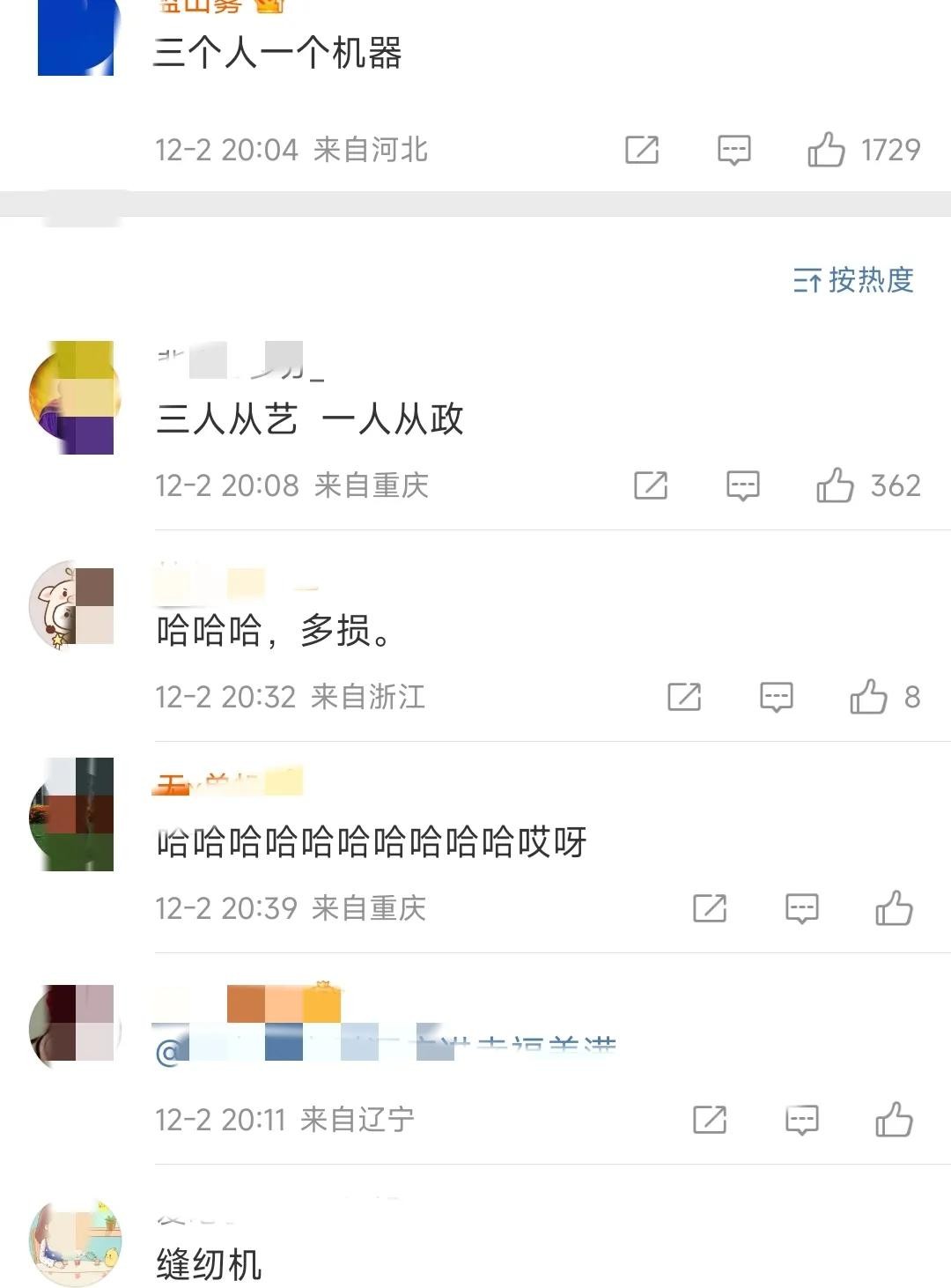Like the 哈哈哈哈哈哈哈哈哈哈哎呀 comment
This screenshot has height=1288, width=951.
pyautogui.click(x=894, y=908)
